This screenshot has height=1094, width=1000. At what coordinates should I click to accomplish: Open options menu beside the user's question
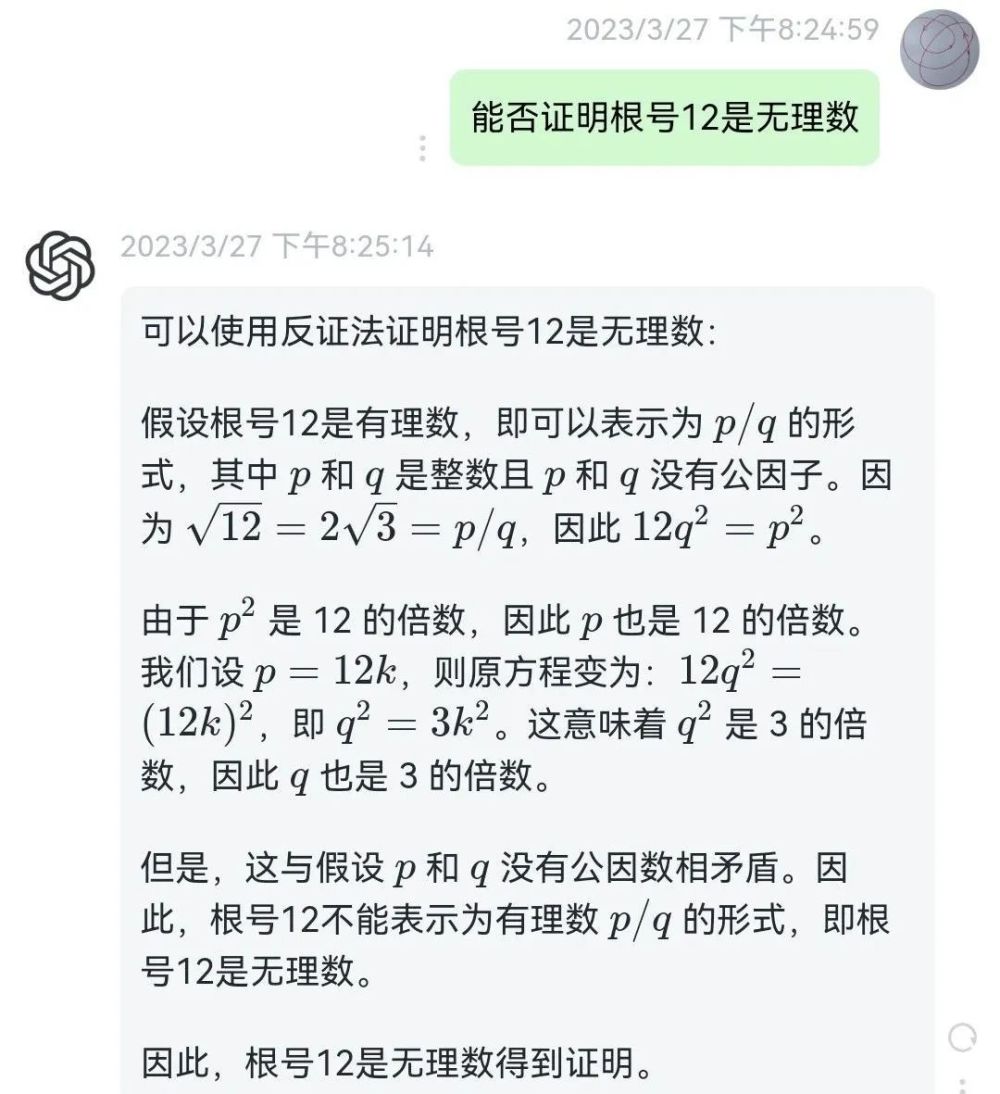click(x=423, y=148)
